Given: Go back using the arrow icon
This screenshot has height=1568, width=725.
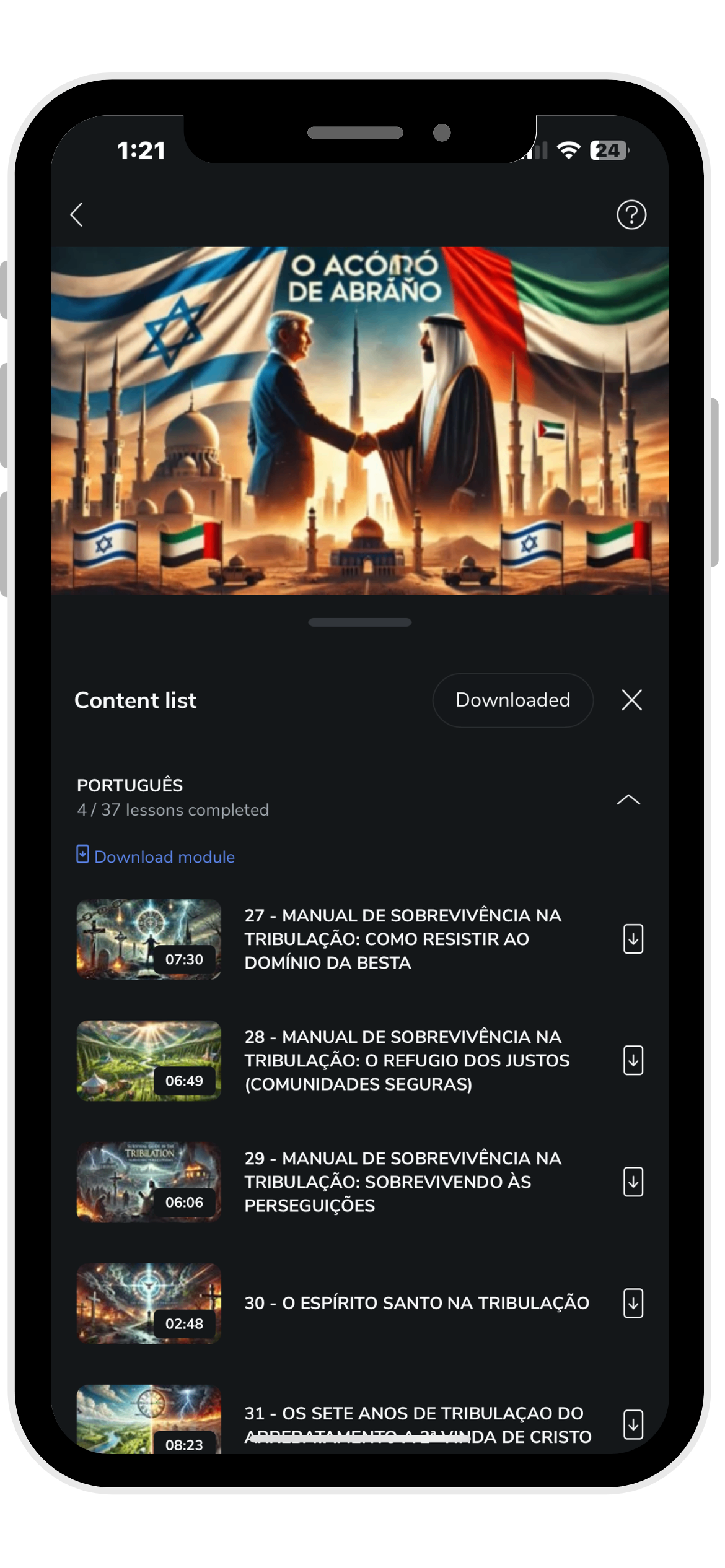Looking at the screenshot, I should pyautogui.click(x=77, y=215).
